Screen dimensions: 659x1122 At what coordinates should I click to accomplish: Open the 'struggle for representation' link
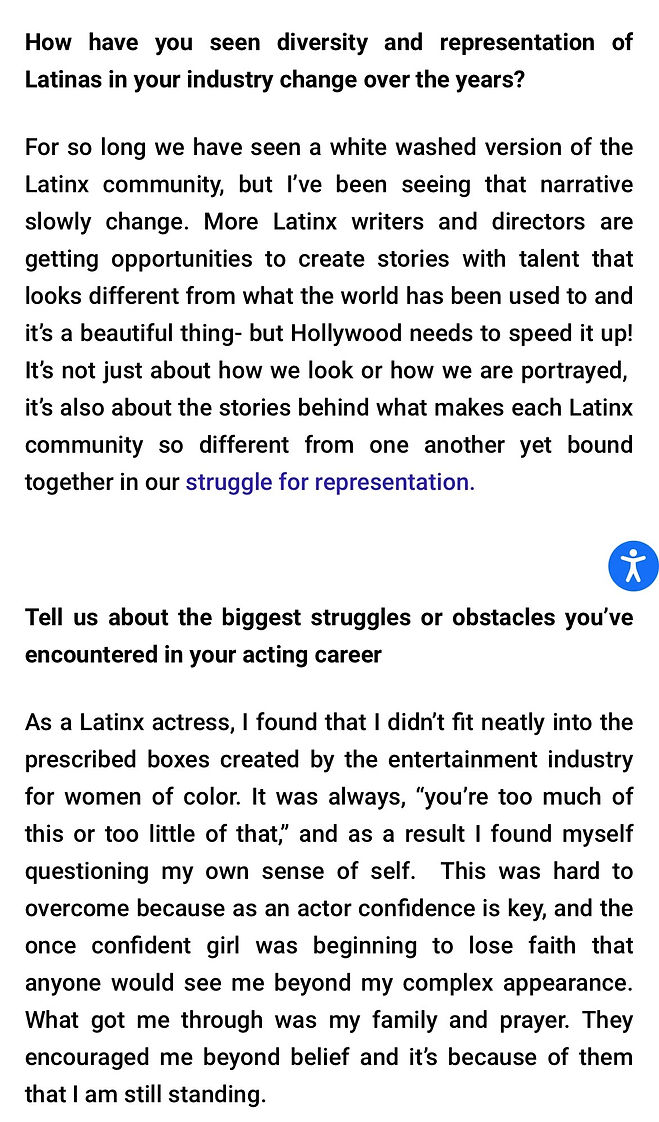coord(330,483)
